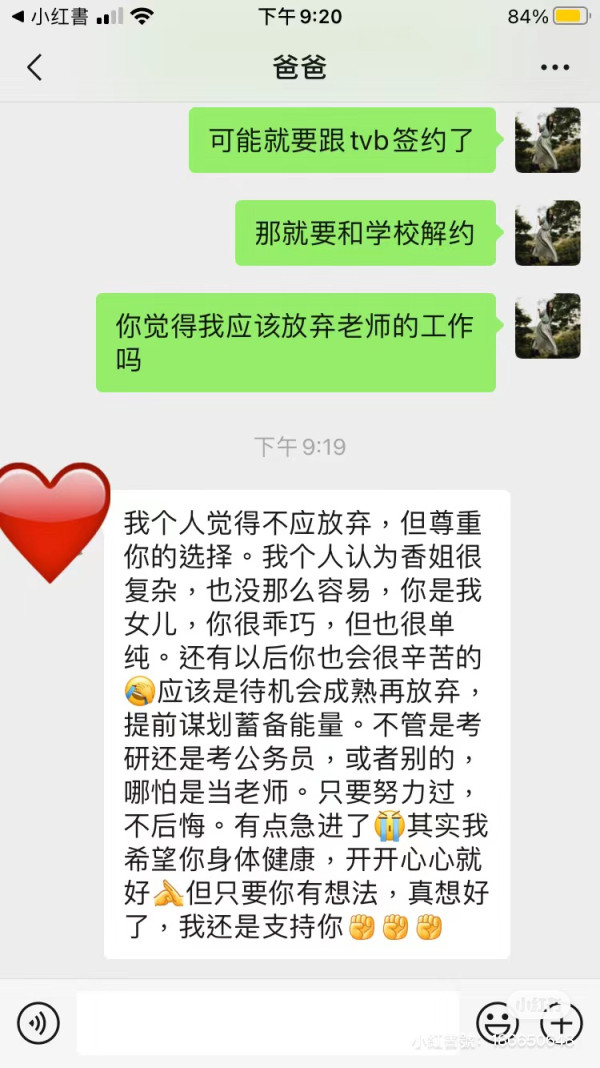Open the plus attachment menu
This screenshot has height=1068, width=600.
pyautogui.click(x=561, y=1023)
